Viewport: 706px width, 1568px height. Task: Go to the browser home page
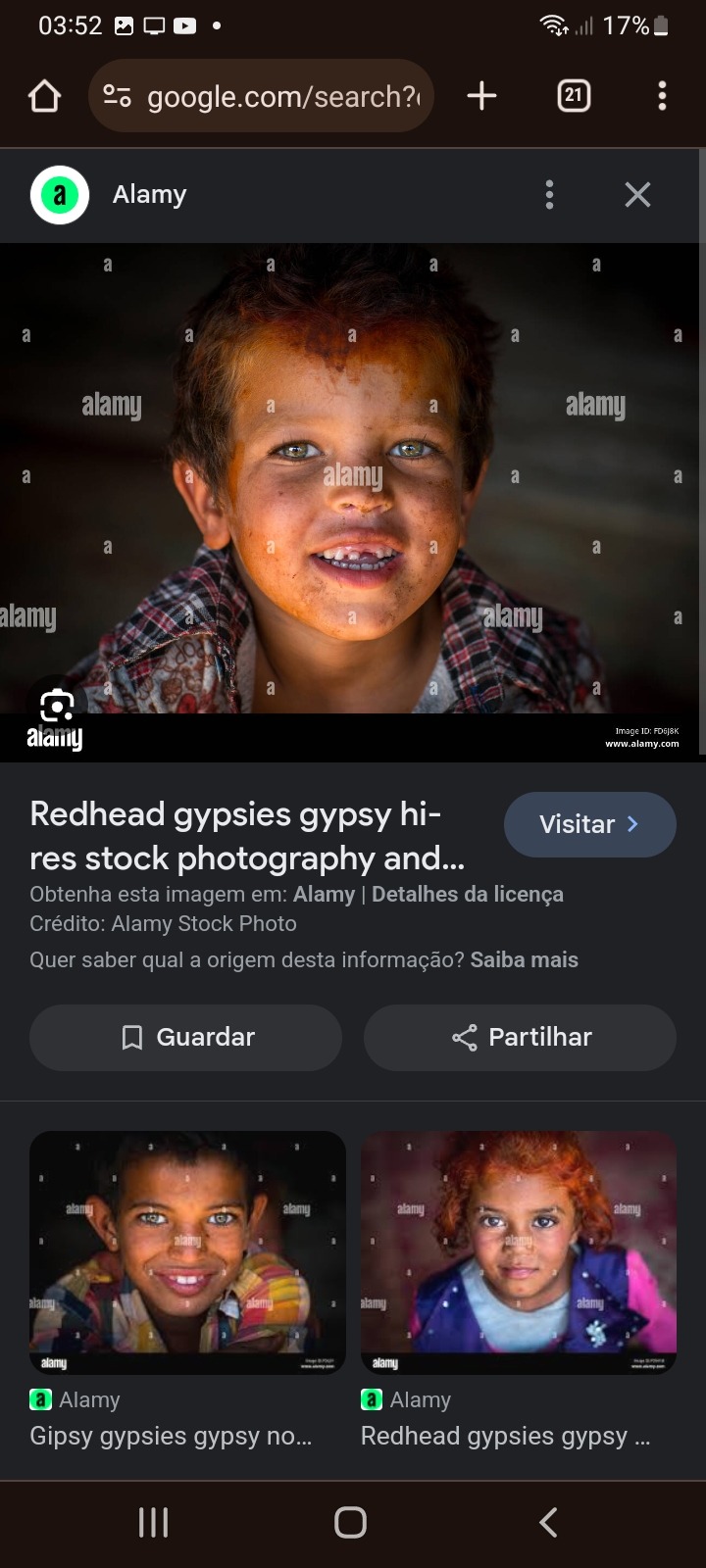tap(45, 96)
